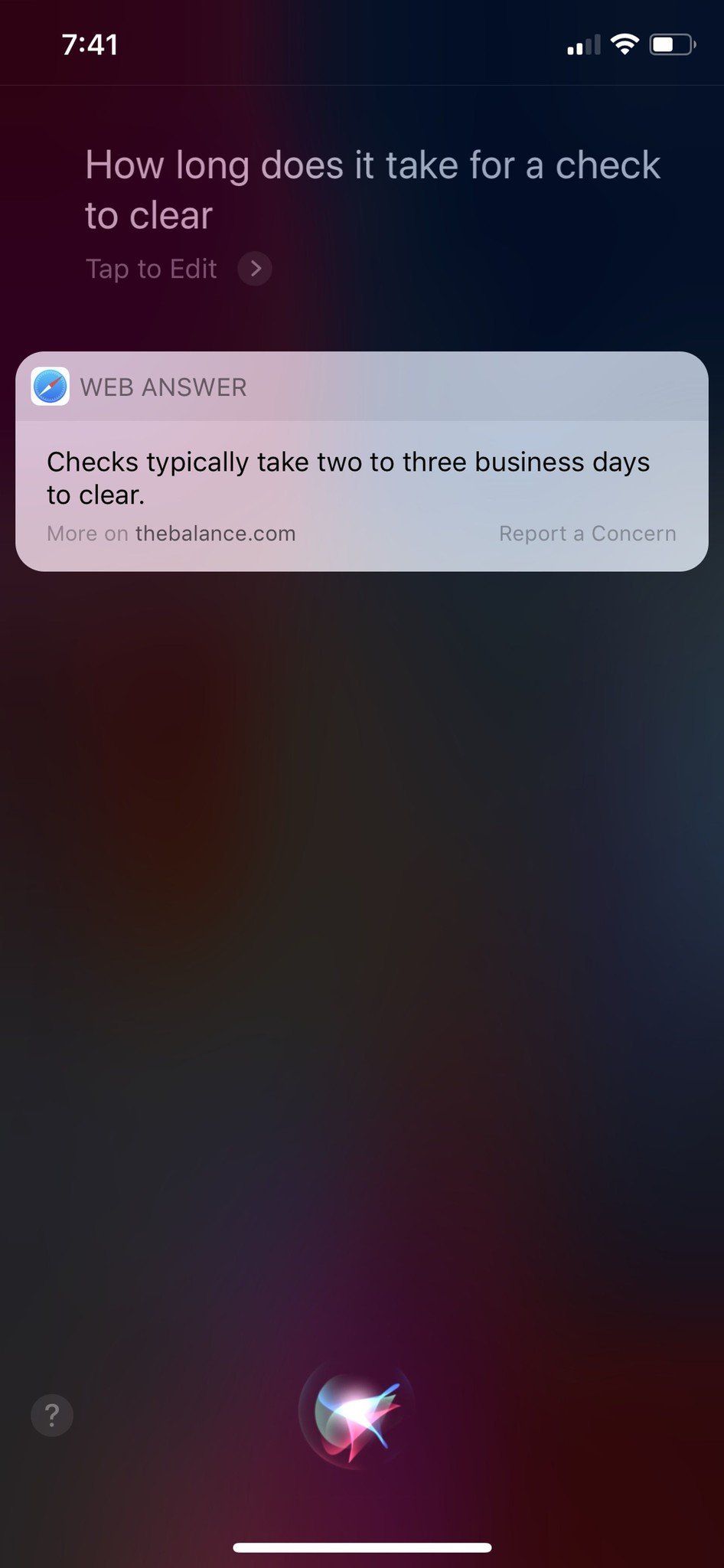This screenshot has height=1568, width=724.
Task: Tap the battery status icon
Action: pyautogui.click(x=670, y=44)
